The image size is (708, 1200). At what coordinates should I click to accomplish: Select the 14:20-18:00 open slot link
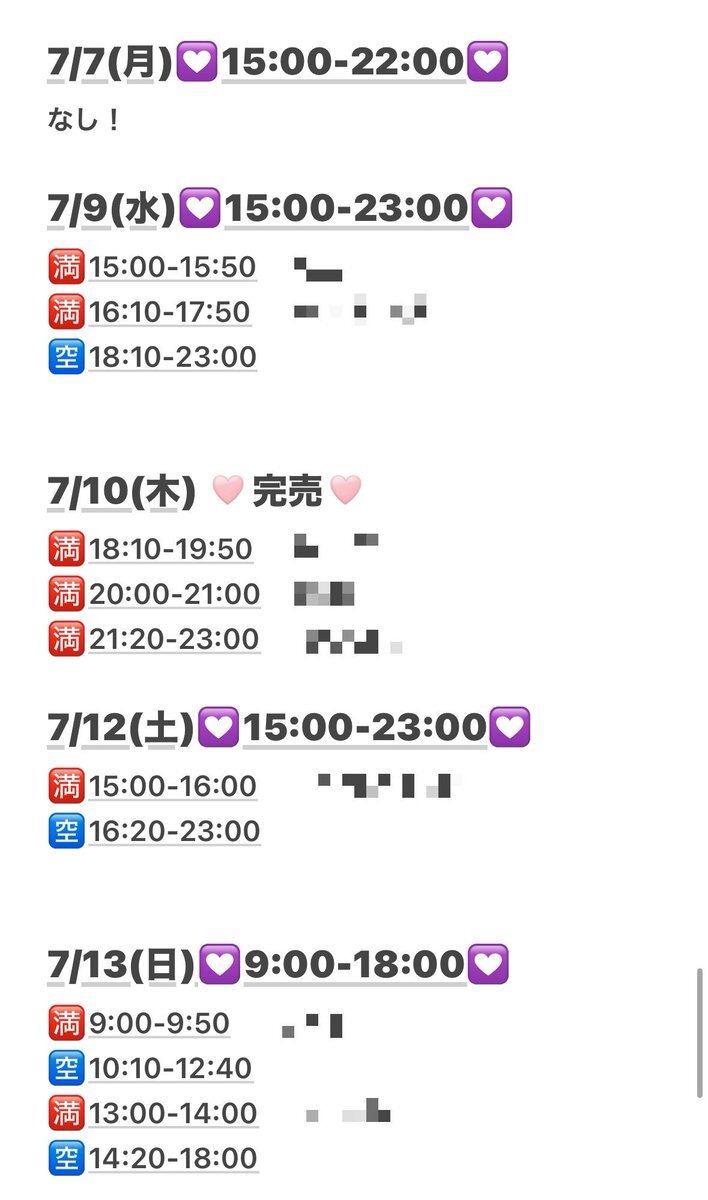[173, 1158]
